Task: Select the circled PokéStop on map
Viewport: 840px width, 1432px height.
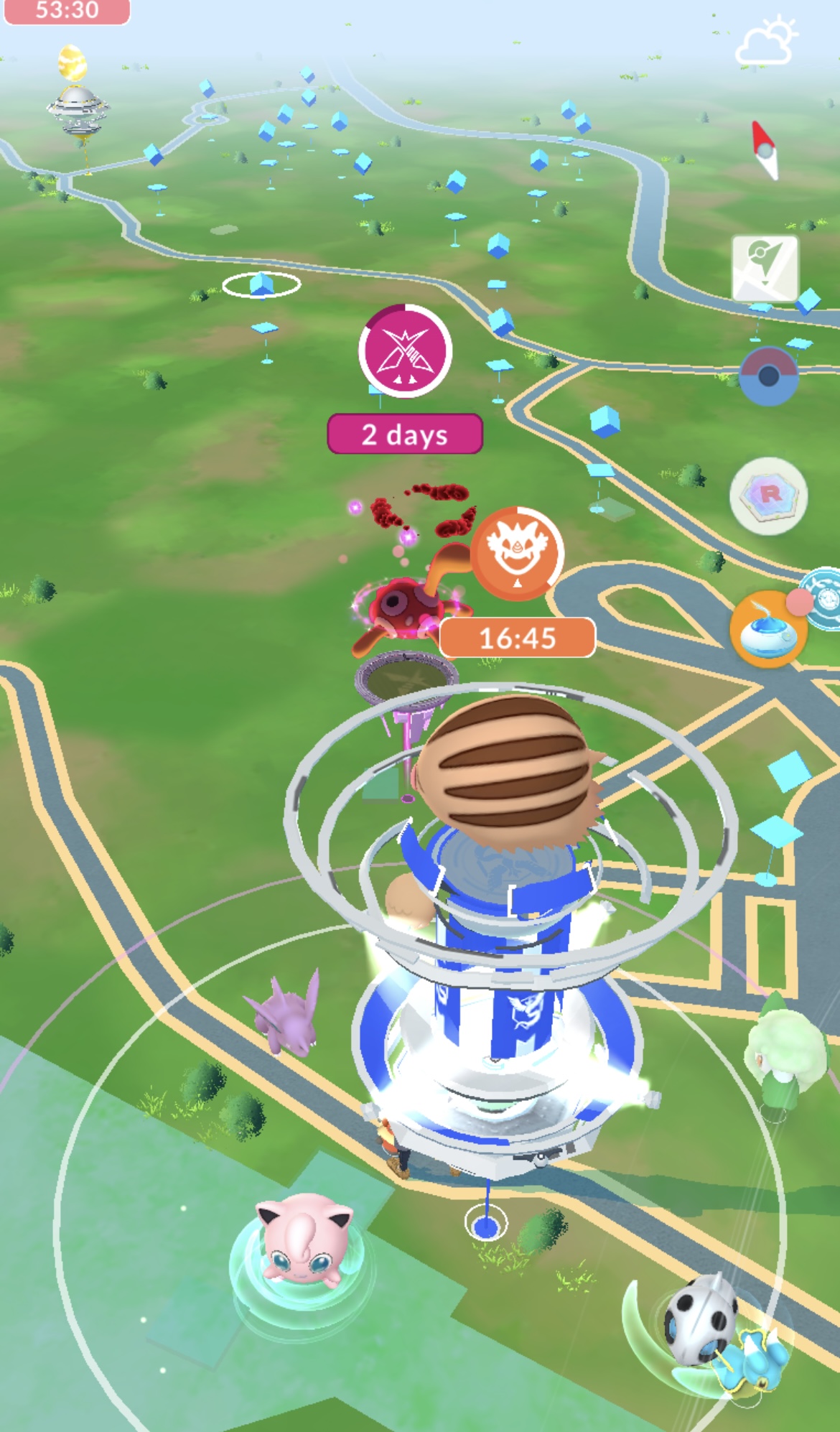Action: [x=261, y=285]
